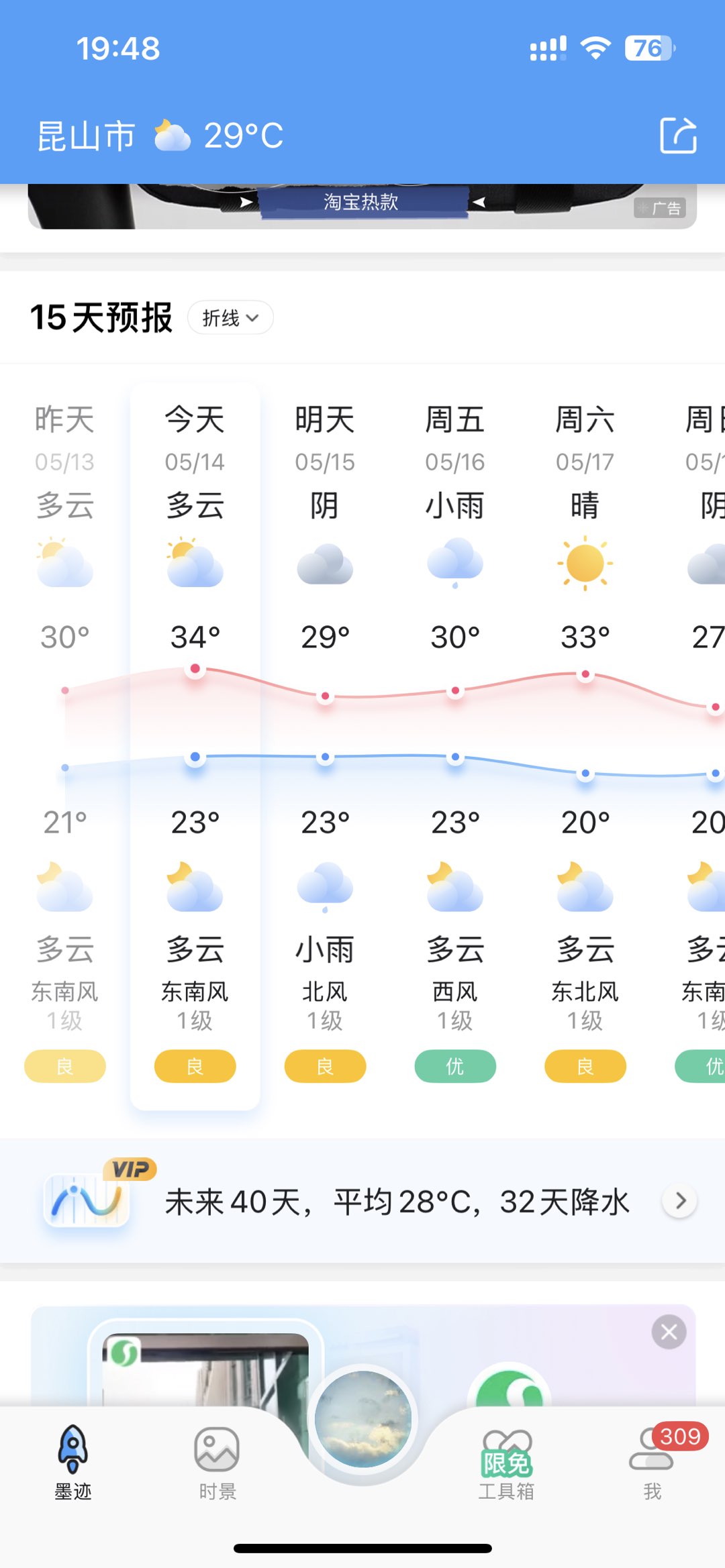Close the promotional card below the forecast
This screenshot has width=725, height=1568.
pos(669,1332)
